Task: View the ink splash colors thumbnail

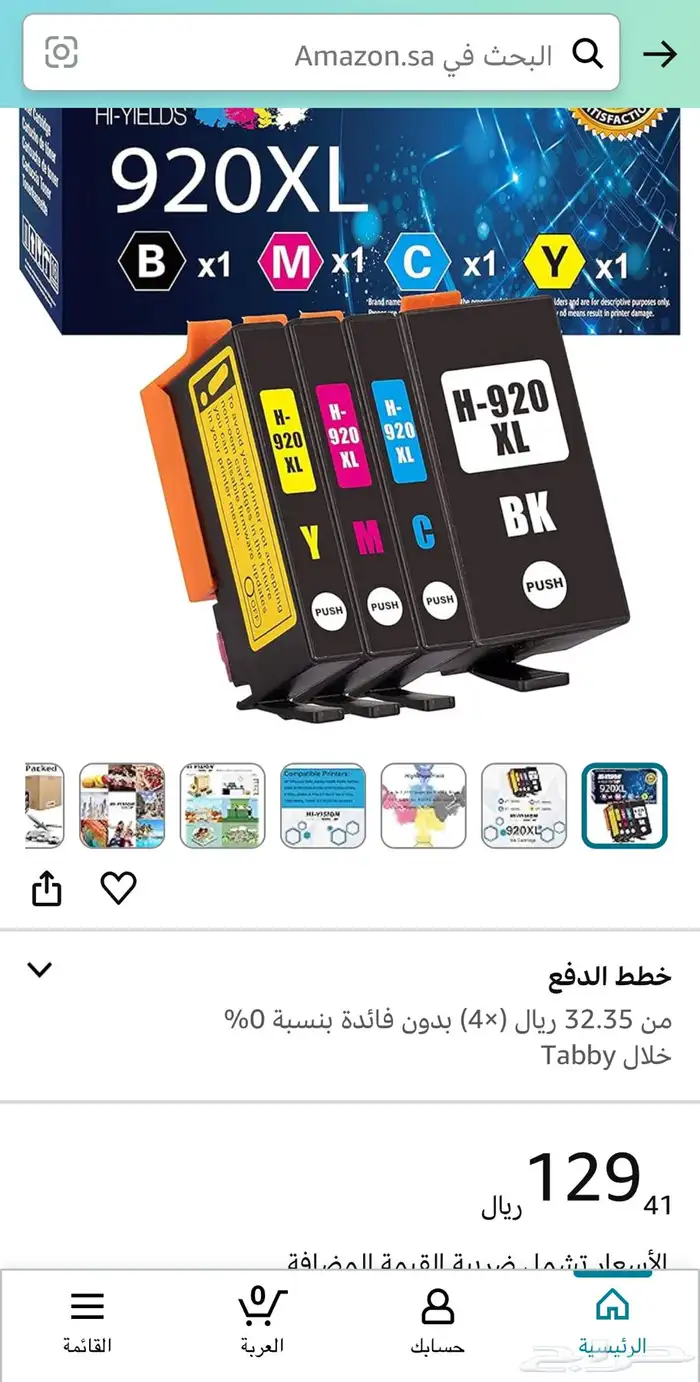Action: coord(424,806)
